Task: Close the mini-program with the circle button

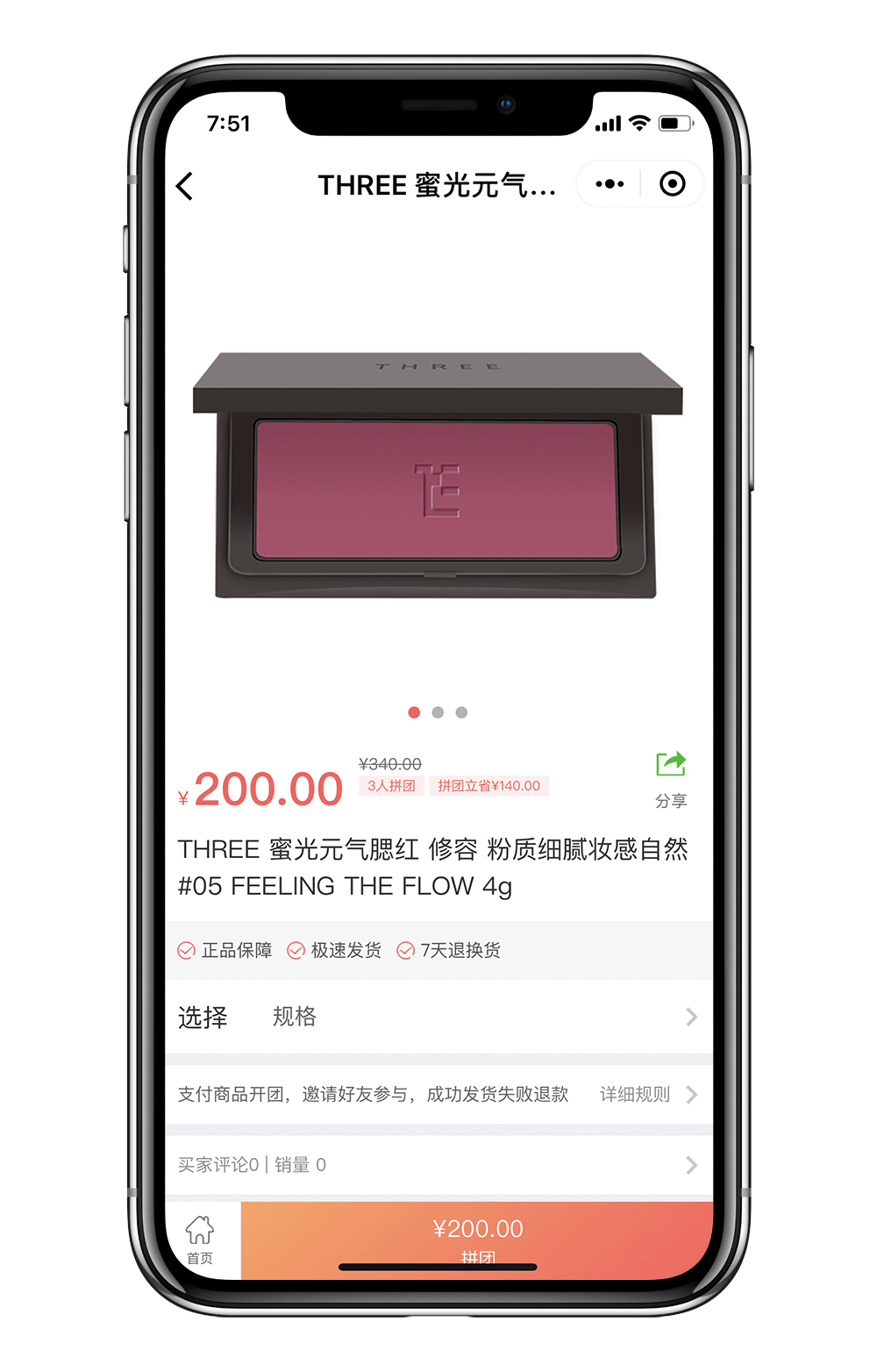Action: (673, 184)
